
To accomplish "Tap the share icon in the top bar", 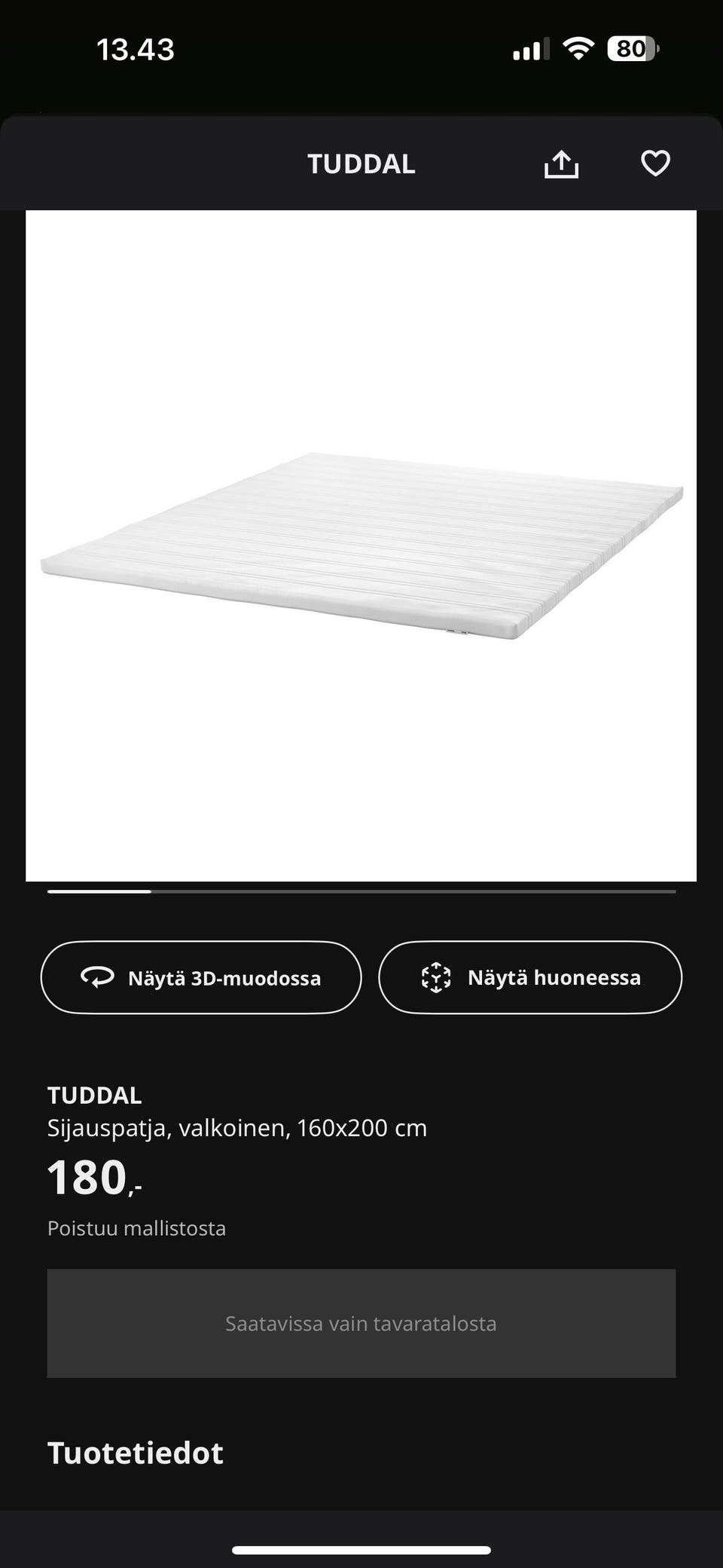I will [560, 163].
